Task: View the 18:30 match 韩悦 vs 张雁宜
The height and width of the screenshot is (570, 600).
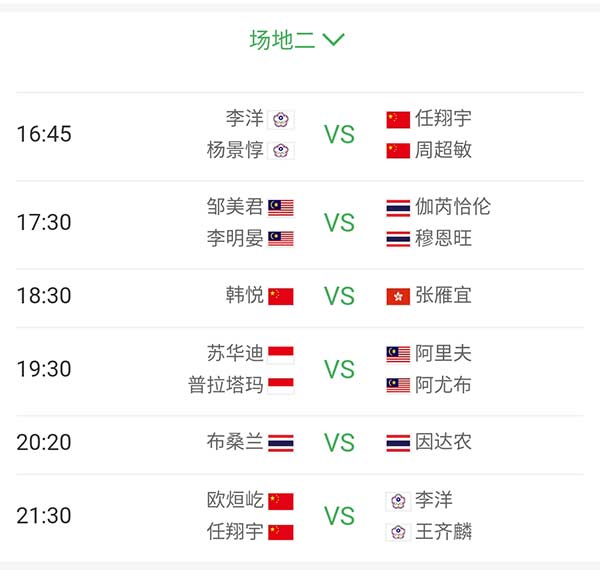Action: pos(339,296)
